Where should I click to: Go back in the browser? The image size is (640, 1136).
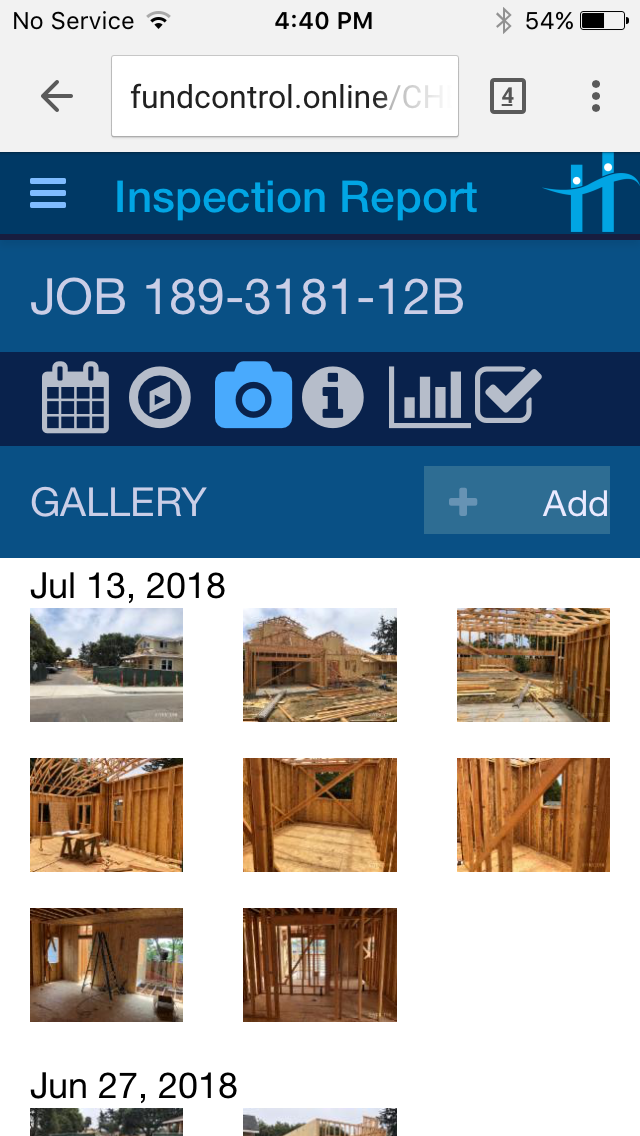[x=57, y=96]
